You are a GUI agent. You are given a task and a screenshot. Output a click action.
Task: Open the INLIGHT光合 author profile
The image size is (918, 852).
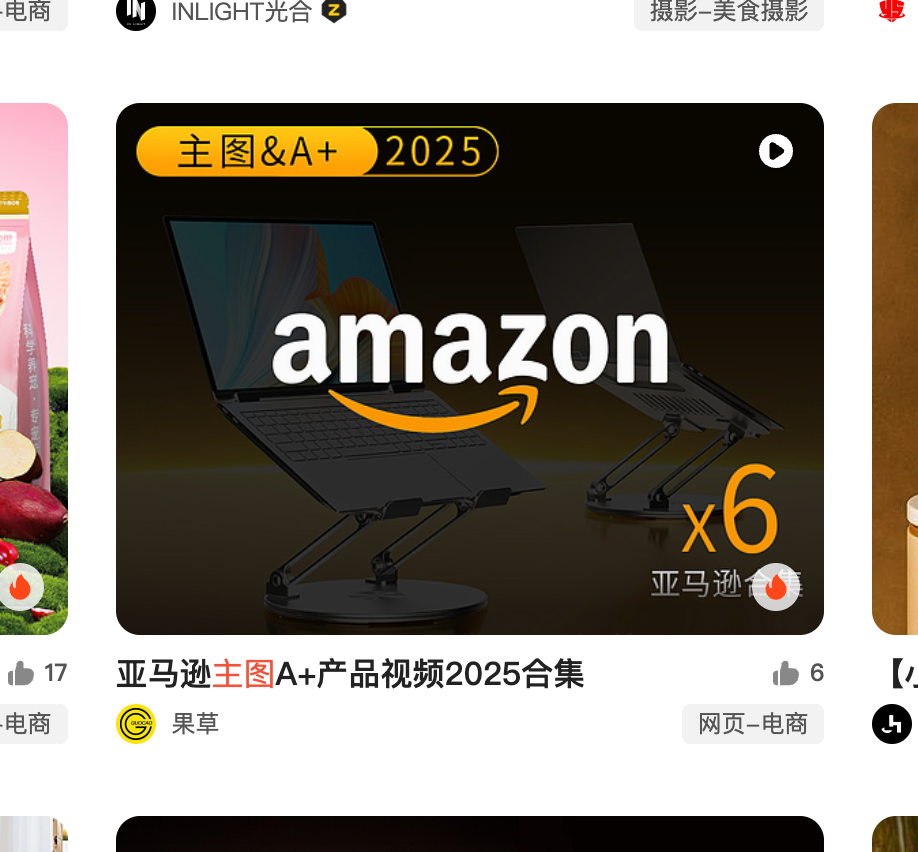point(241,12)
